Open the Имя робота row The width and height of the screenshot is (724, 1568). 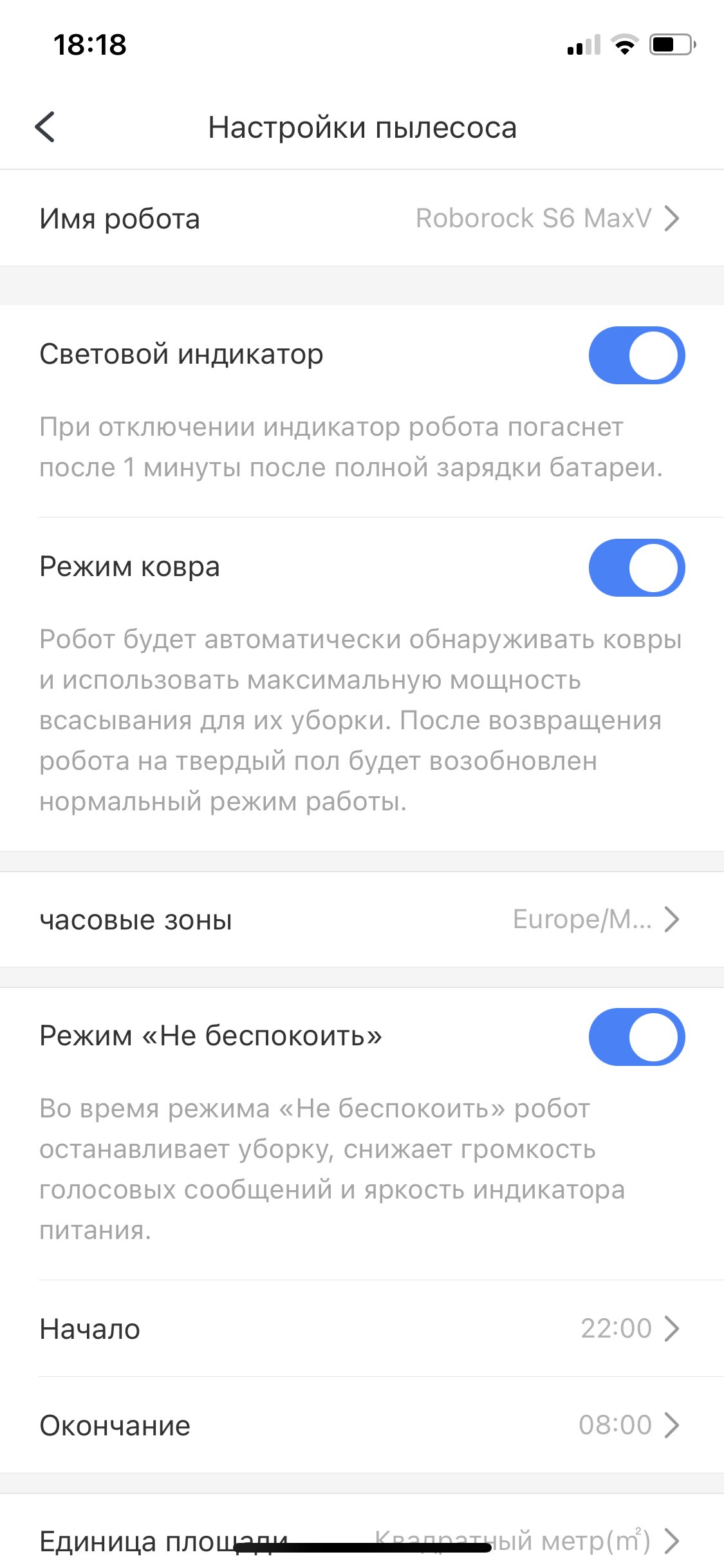362,218
